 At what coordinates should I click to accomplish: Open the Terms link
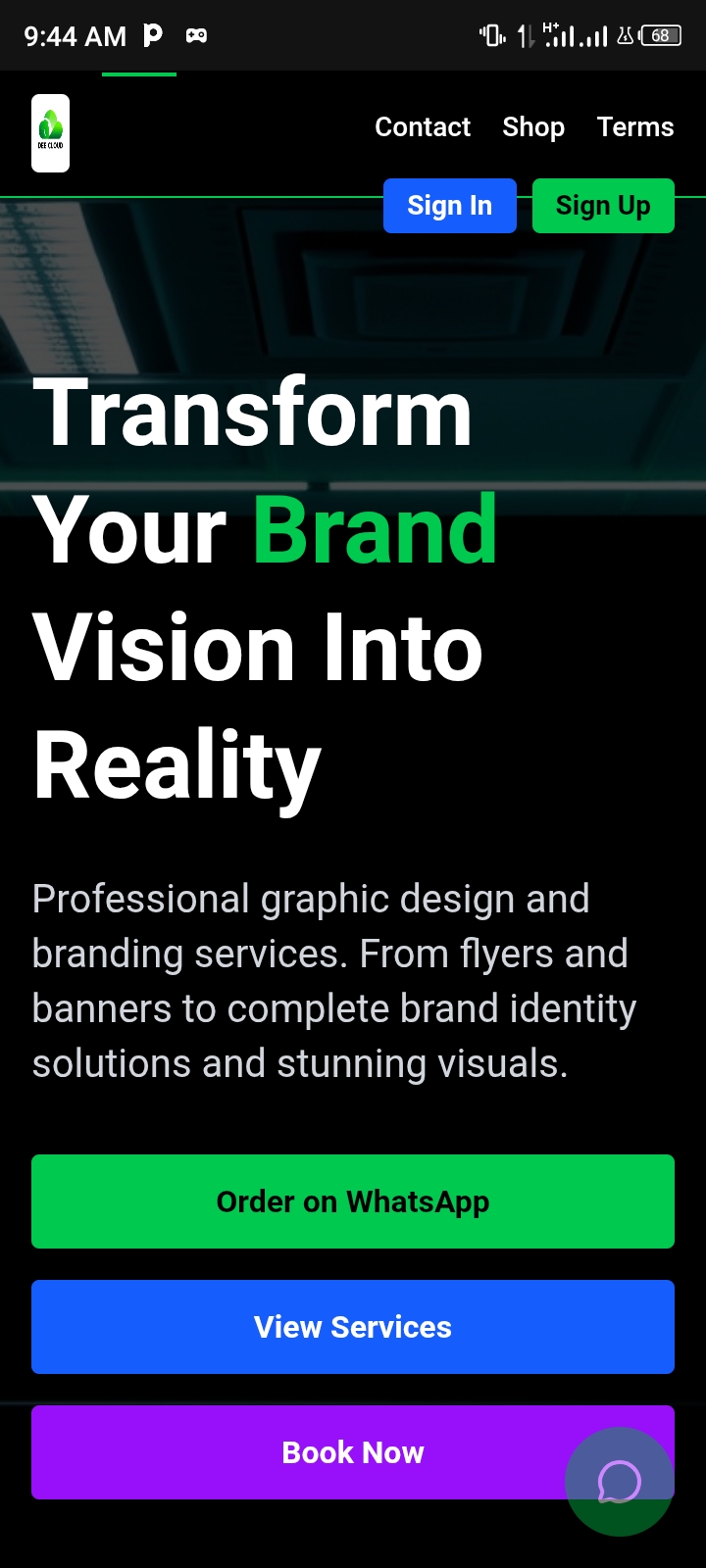(635, 127)
